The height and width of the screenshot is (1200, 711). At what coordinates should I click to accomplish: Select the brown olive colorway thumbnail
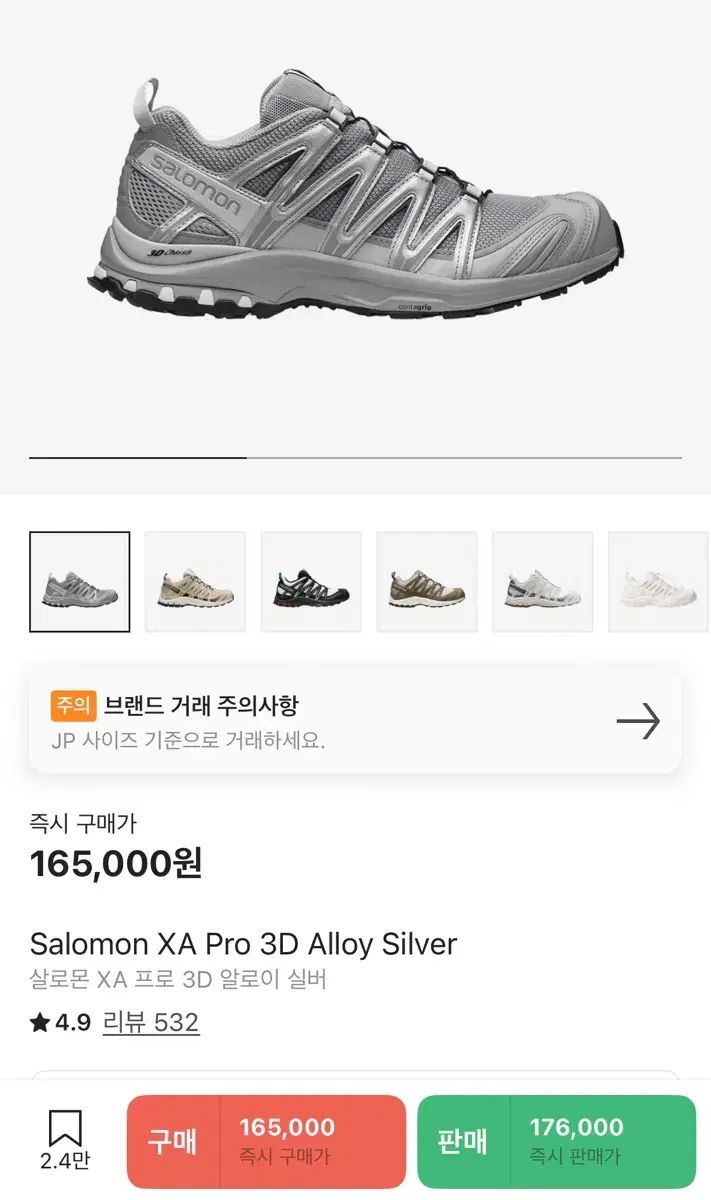[427, 582]
